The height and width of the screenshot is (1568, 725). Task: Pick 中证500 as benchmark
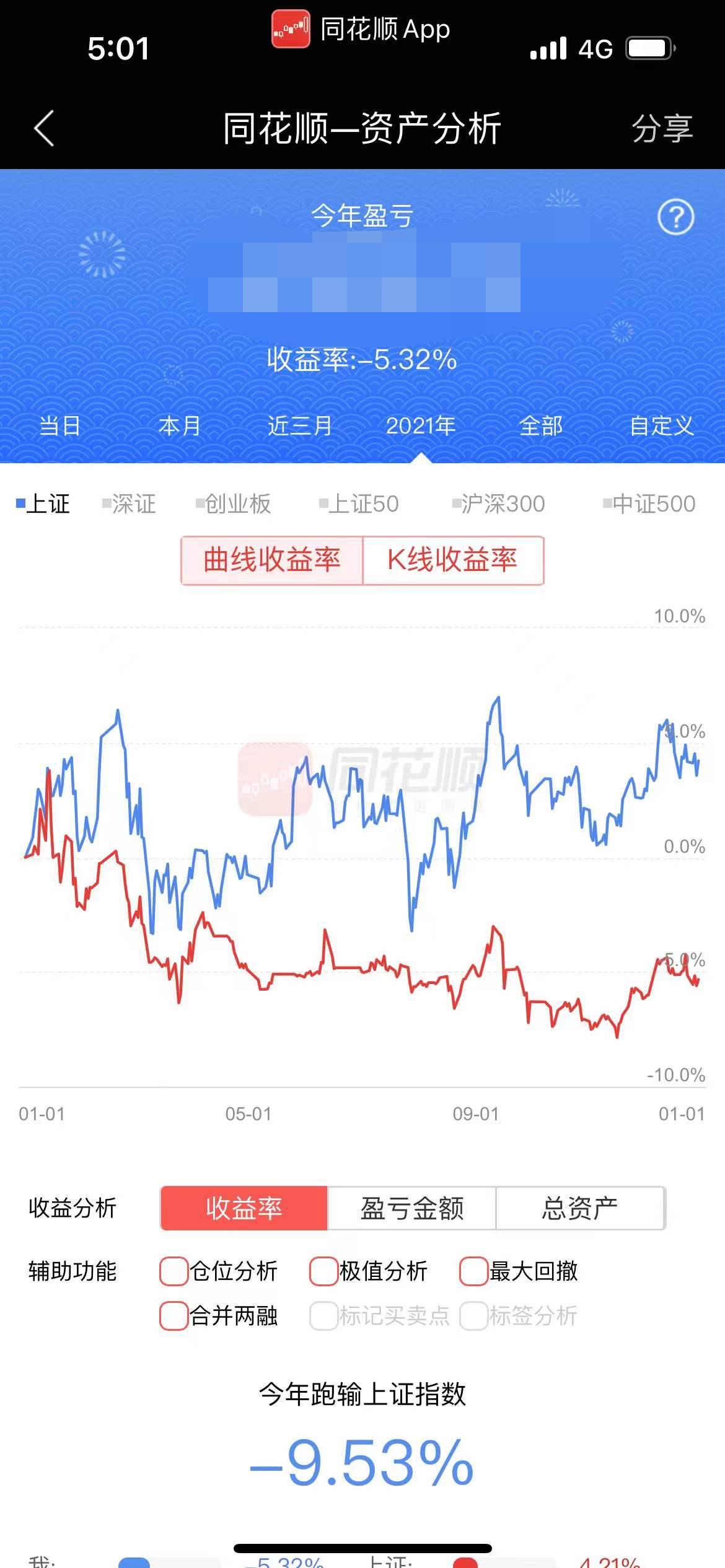pyautogui.click(x=650, y=504)
